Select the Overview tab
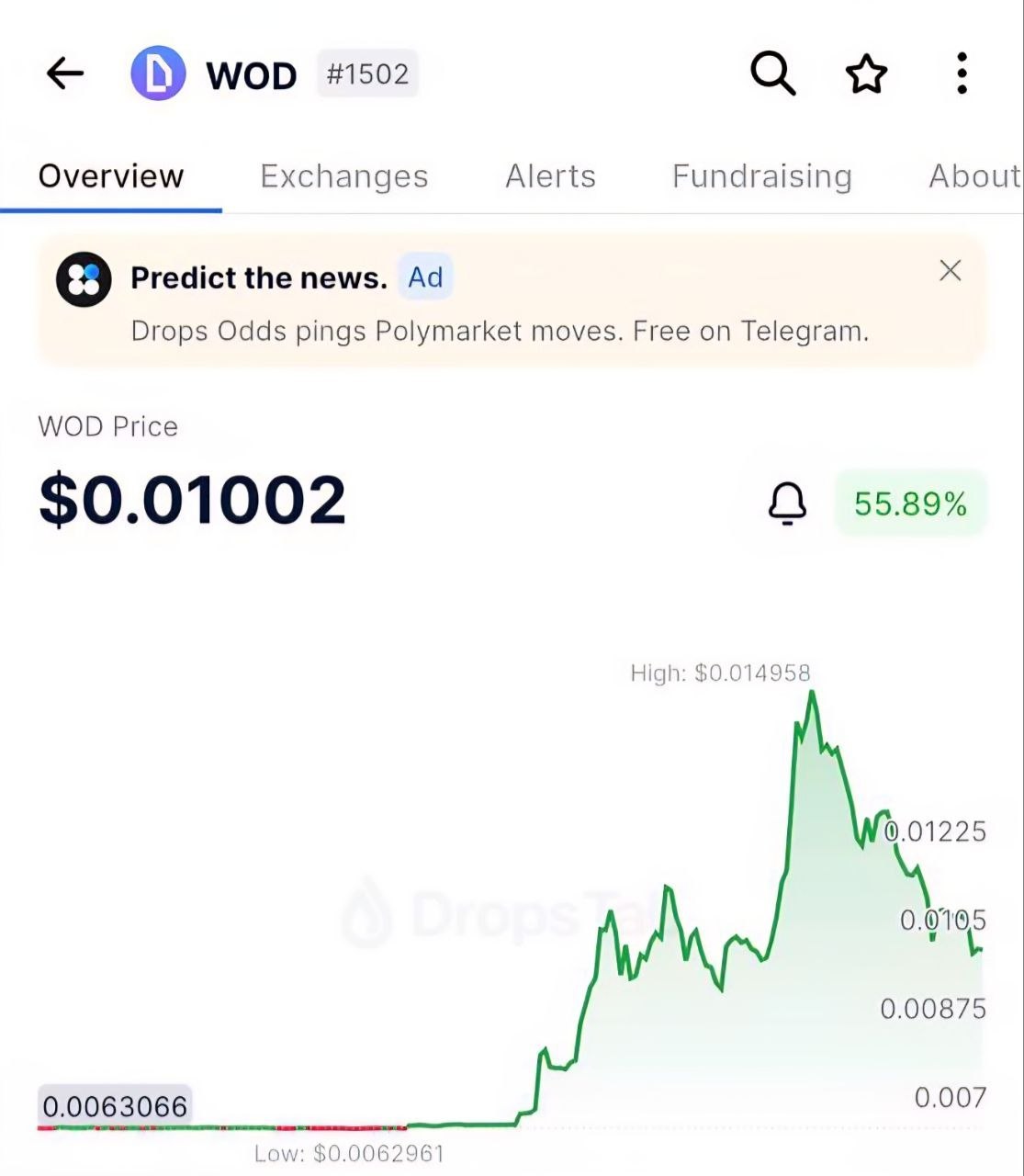The image size is (1024, 1176). click(111, 176)
